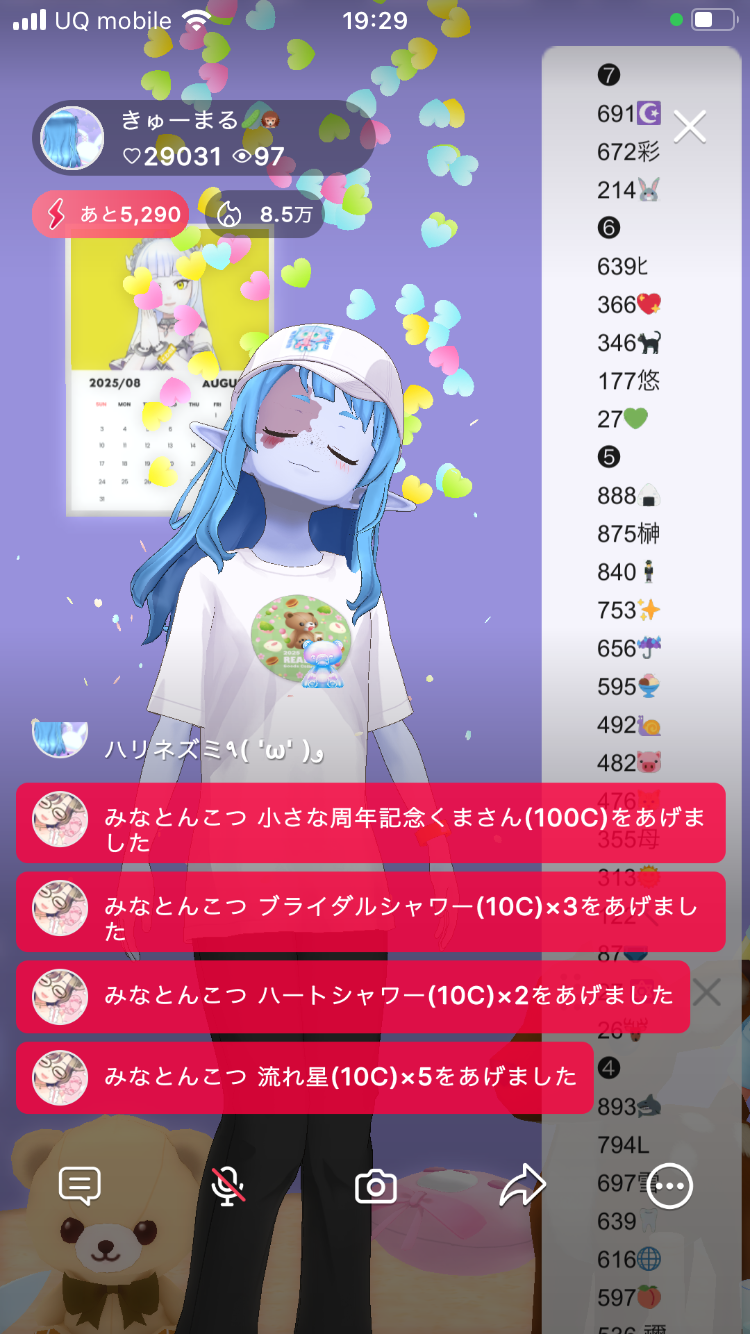This screenshot has height=1334, width=750.
Task: Open the 8.5万 flame ranking badge
Action: point(265,214)
